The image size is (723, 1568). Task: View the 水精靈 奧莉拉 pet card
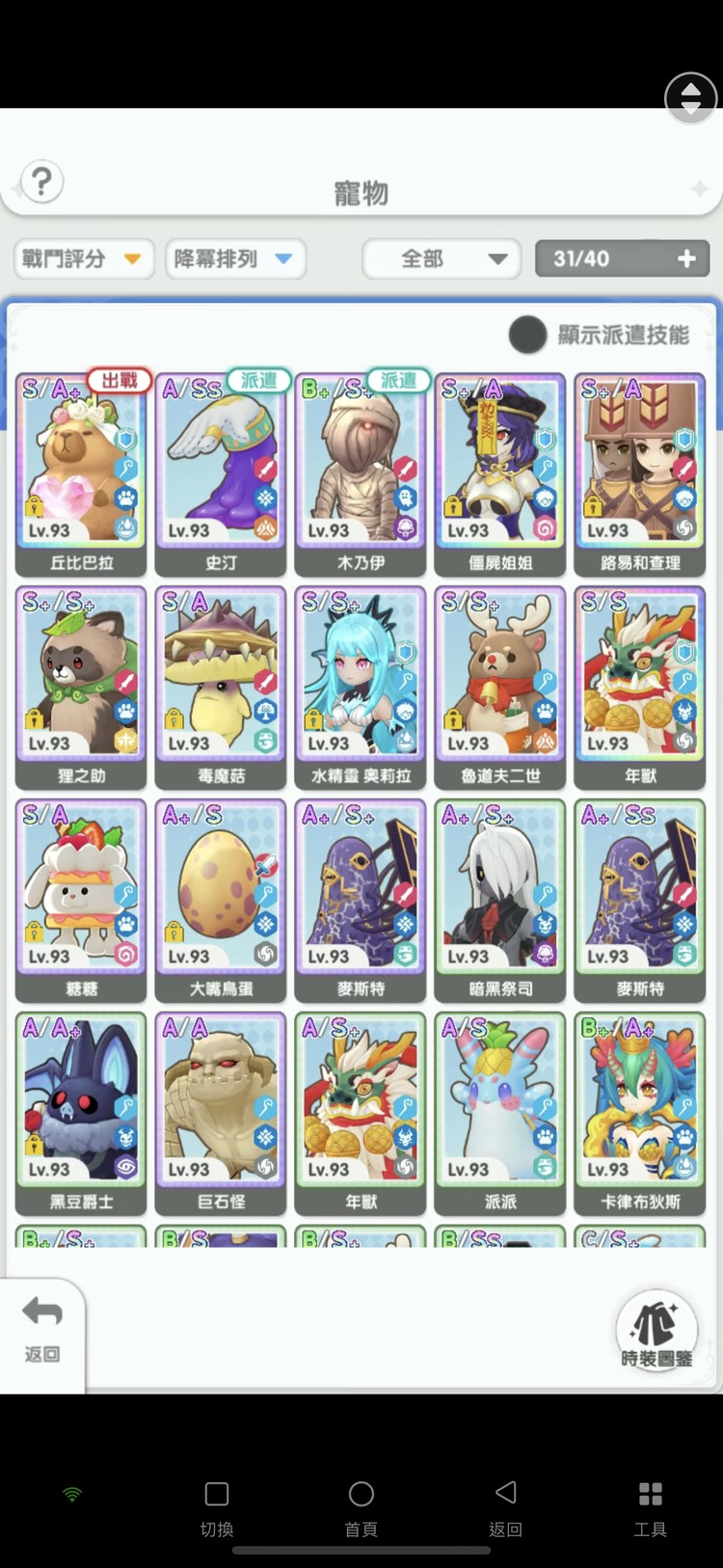point(361,686)
